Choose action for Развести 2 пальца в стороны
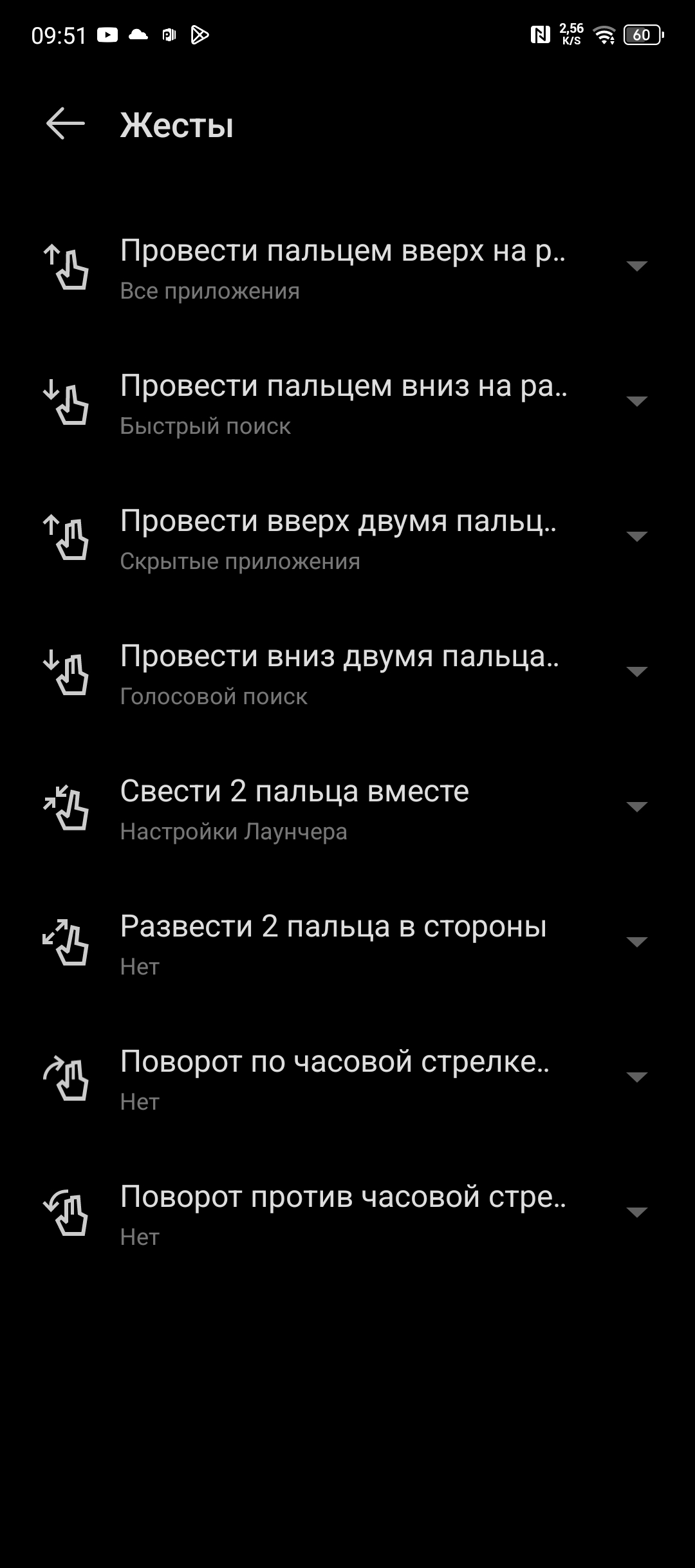 pyautogui.click(x=636, y=942)
